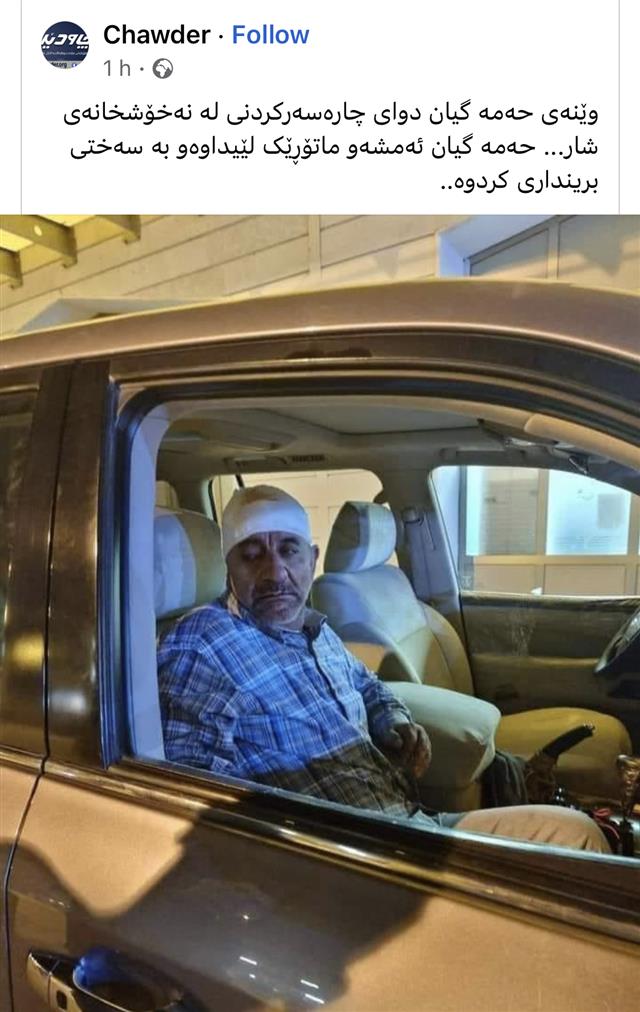
Task: Open the Chawder page name link
Action: pyautogui.click(x=156, y=35)
